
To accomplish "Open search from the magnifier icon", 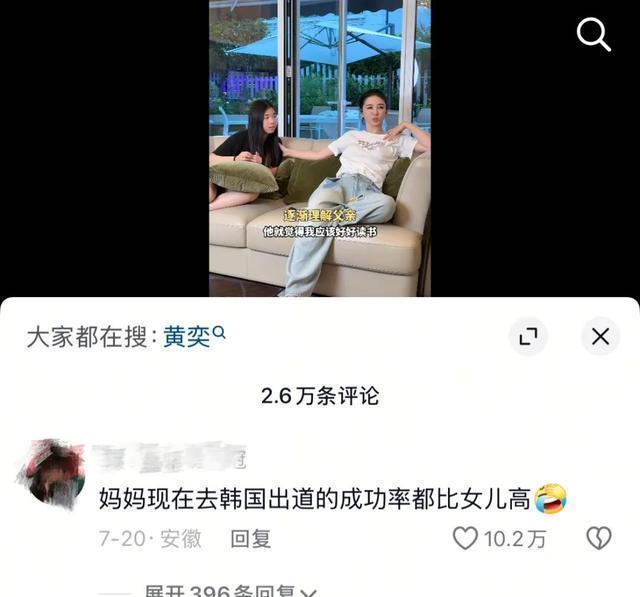I will tap(594, 36).
